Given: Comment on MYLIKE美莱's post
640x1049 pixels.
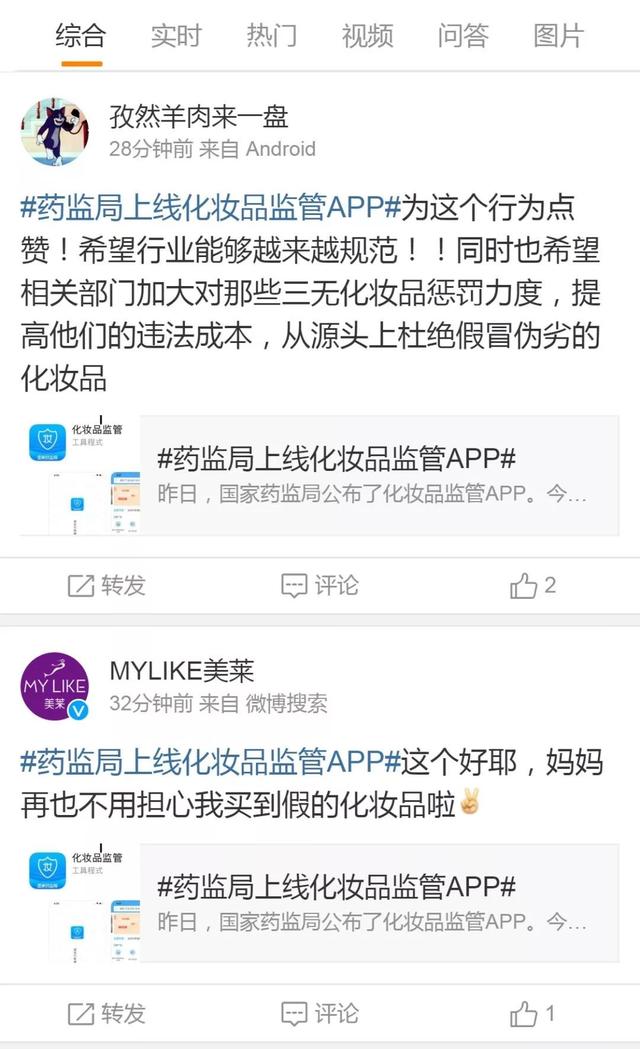Looking at the screenshot, I should coord(319,1014).
